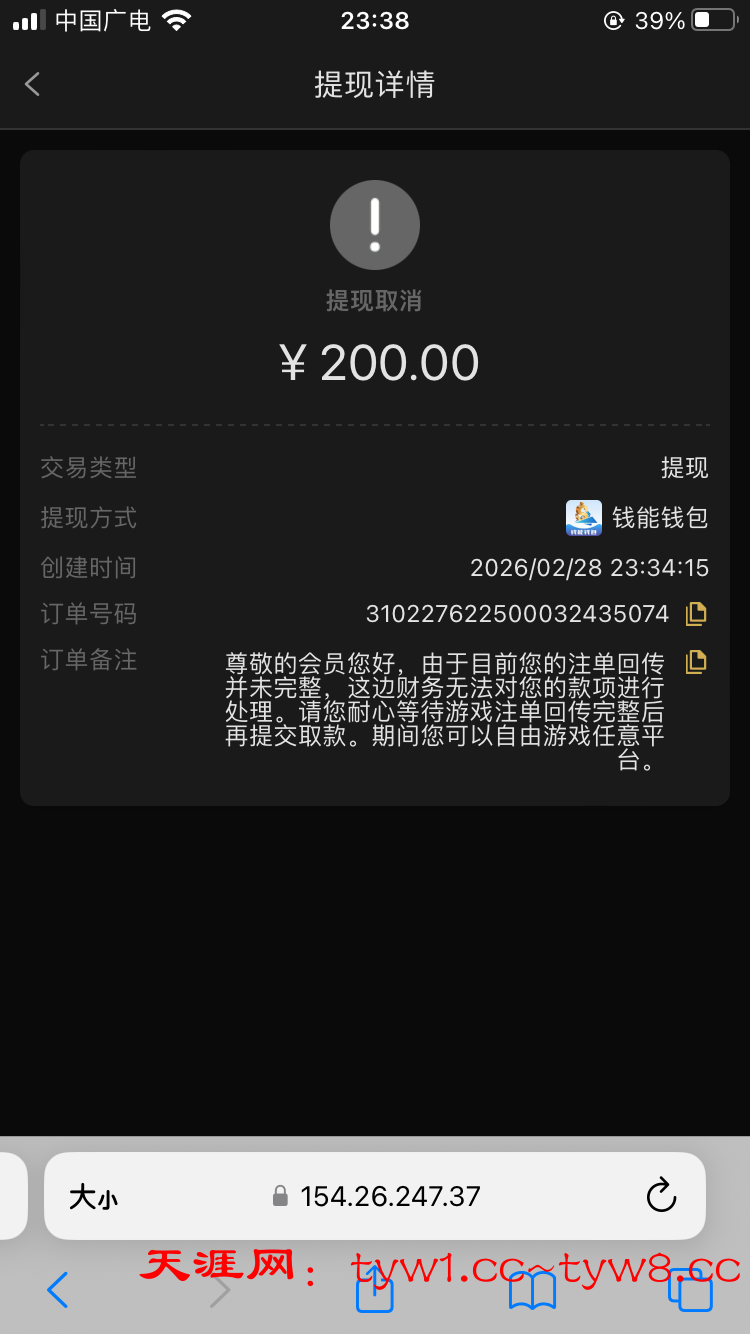The width and height of the screenshot is (750, 1334).
Task: Open Safari bookmarks
Action: point(532,1290)
